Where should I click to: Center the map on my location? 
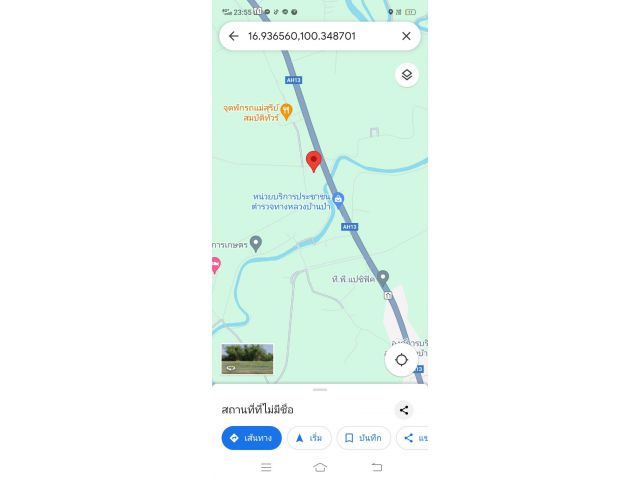(401, 360)
